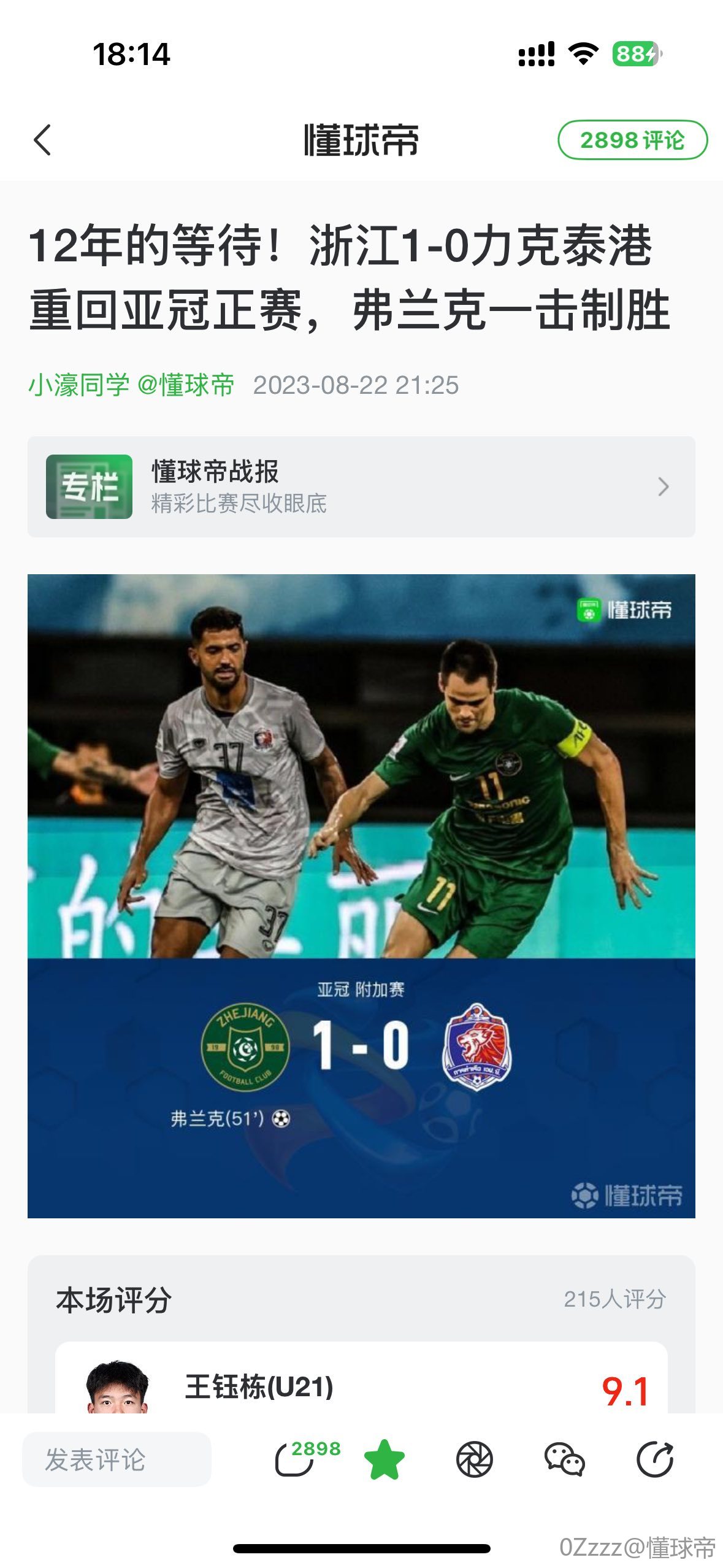Go back using the back arrow
The height and width of the screenshot is (1568, 723).
tap(42, 140)
